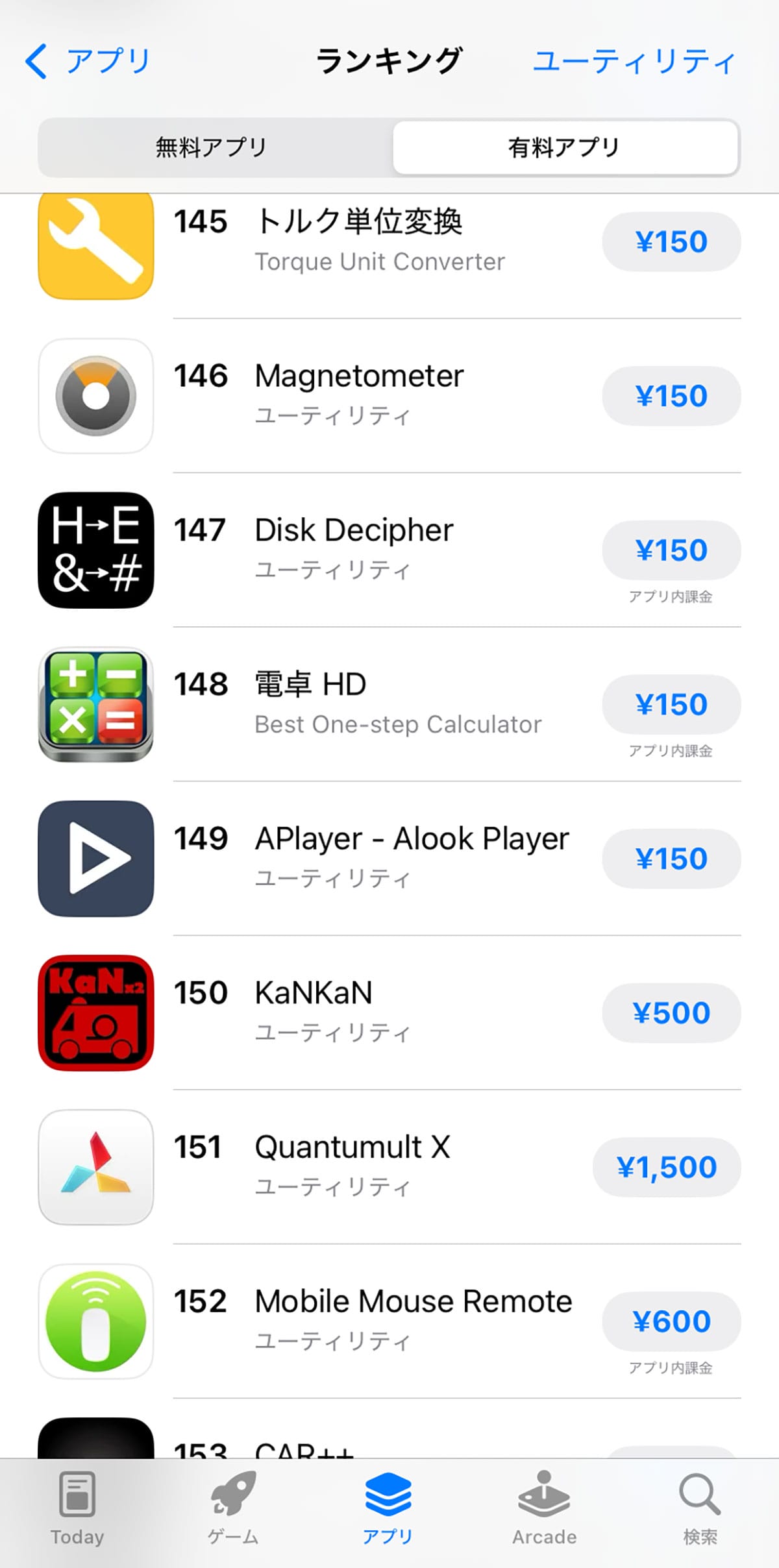Screen dimensions: 779x1568
Task: Buy トルク単位変換 for ¥150
Action: [x=671, y=242]
